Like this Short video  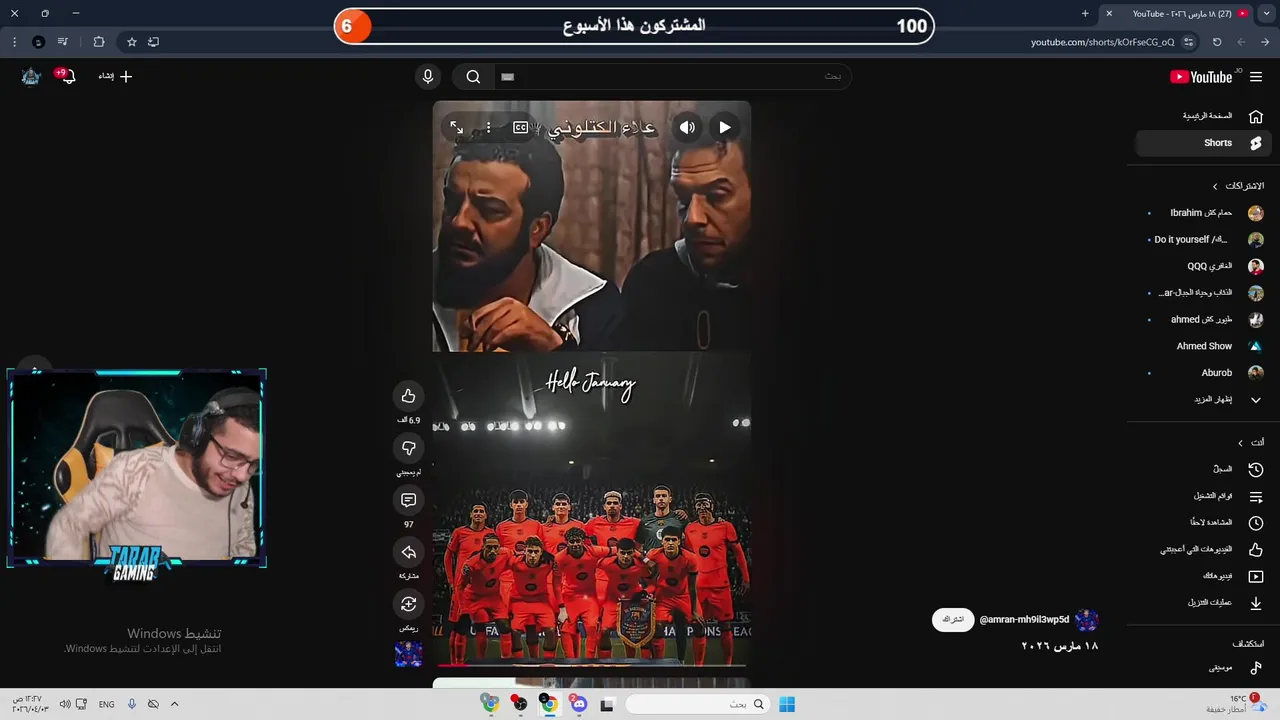(x=408, y=396)
